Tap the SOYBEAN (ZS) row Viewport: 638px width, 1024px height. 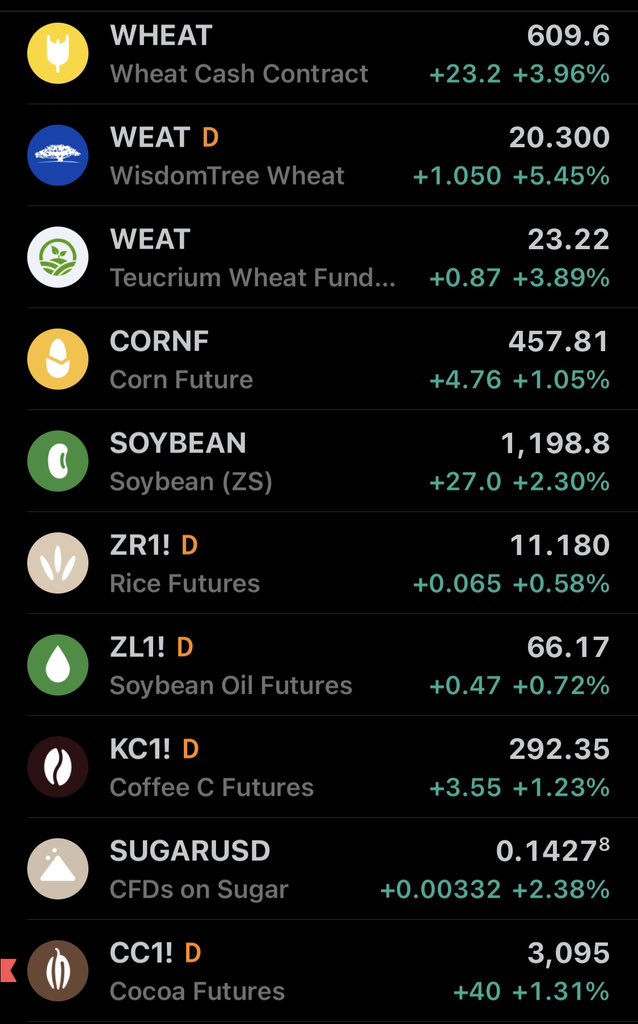pyautogui.click(x=319, y=462)
